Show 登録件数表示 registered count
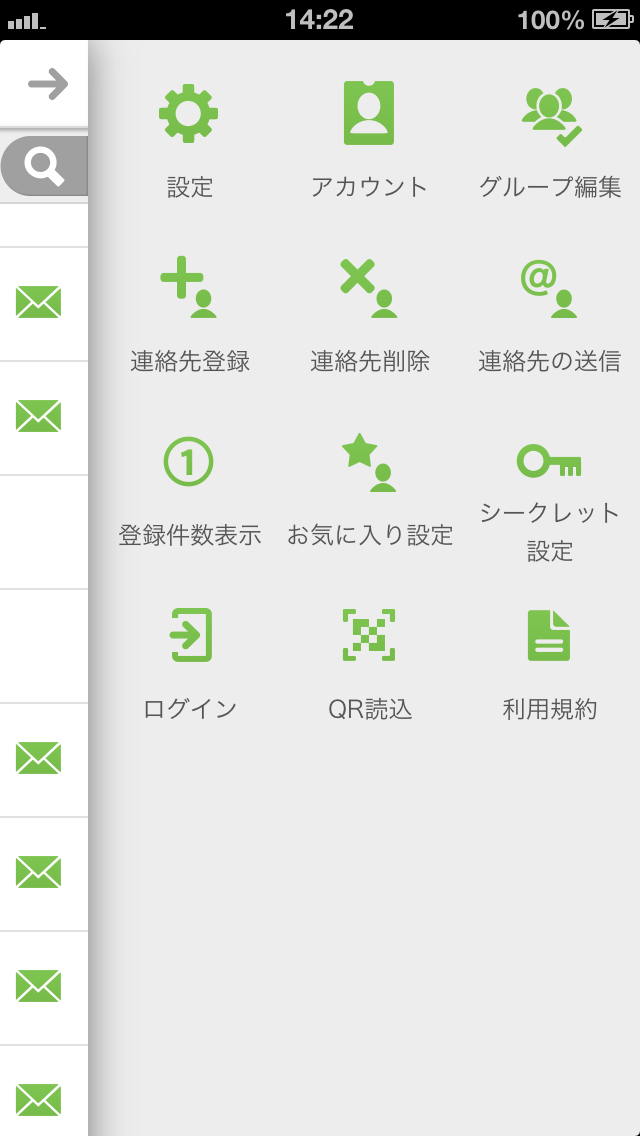 coord(189,490)
